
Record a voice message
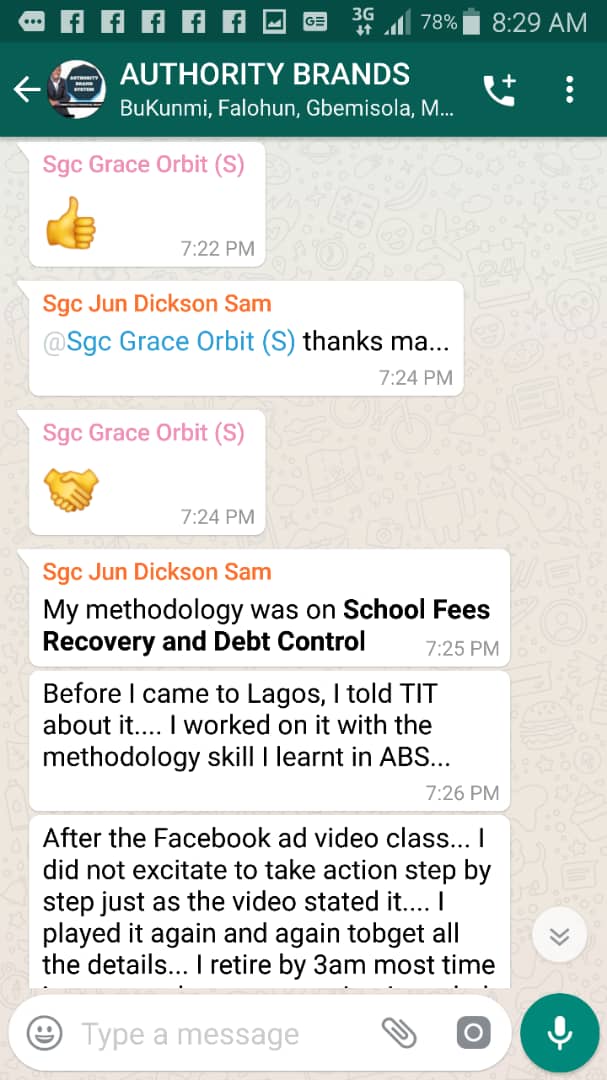point(560,1032)
